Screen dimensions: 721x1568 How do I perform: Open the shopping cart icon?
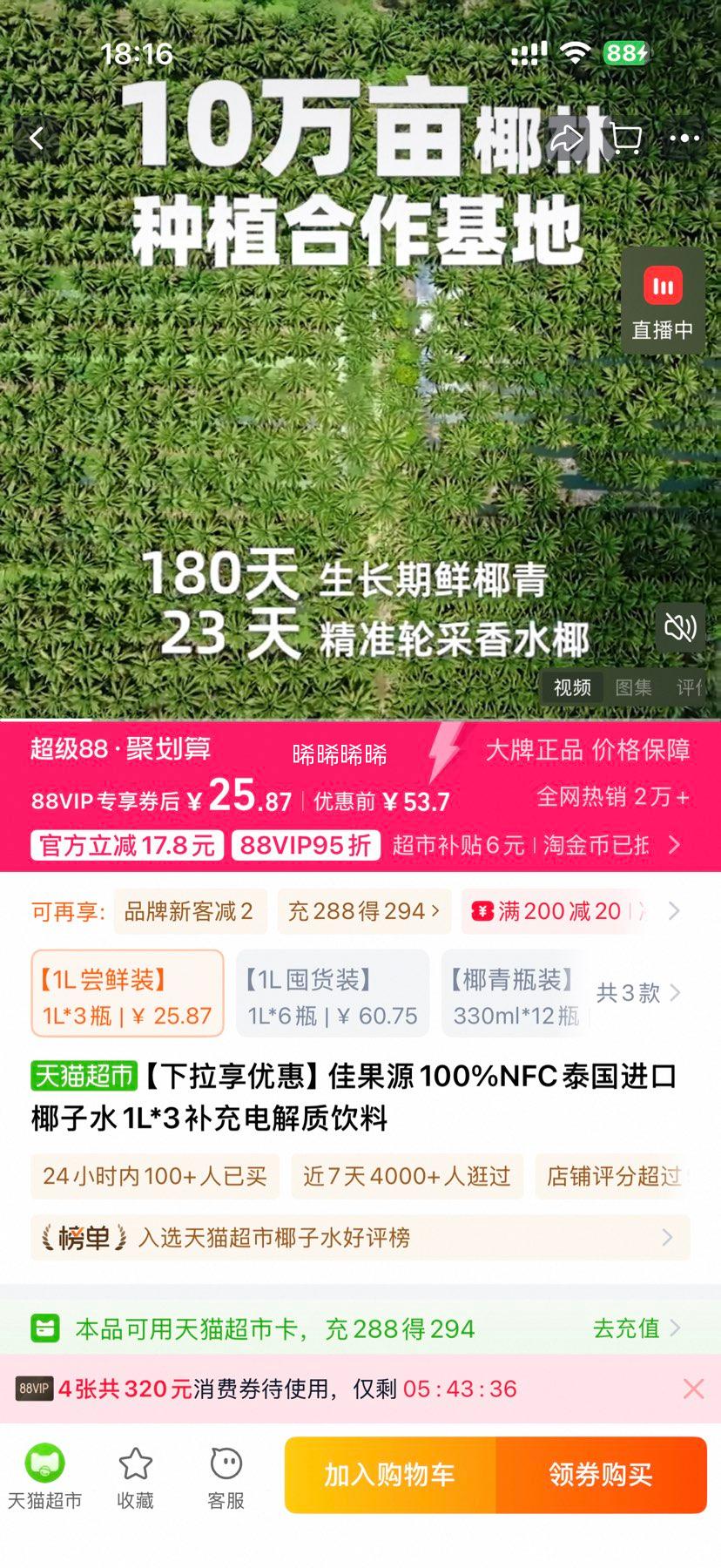[x=625, y=138]
